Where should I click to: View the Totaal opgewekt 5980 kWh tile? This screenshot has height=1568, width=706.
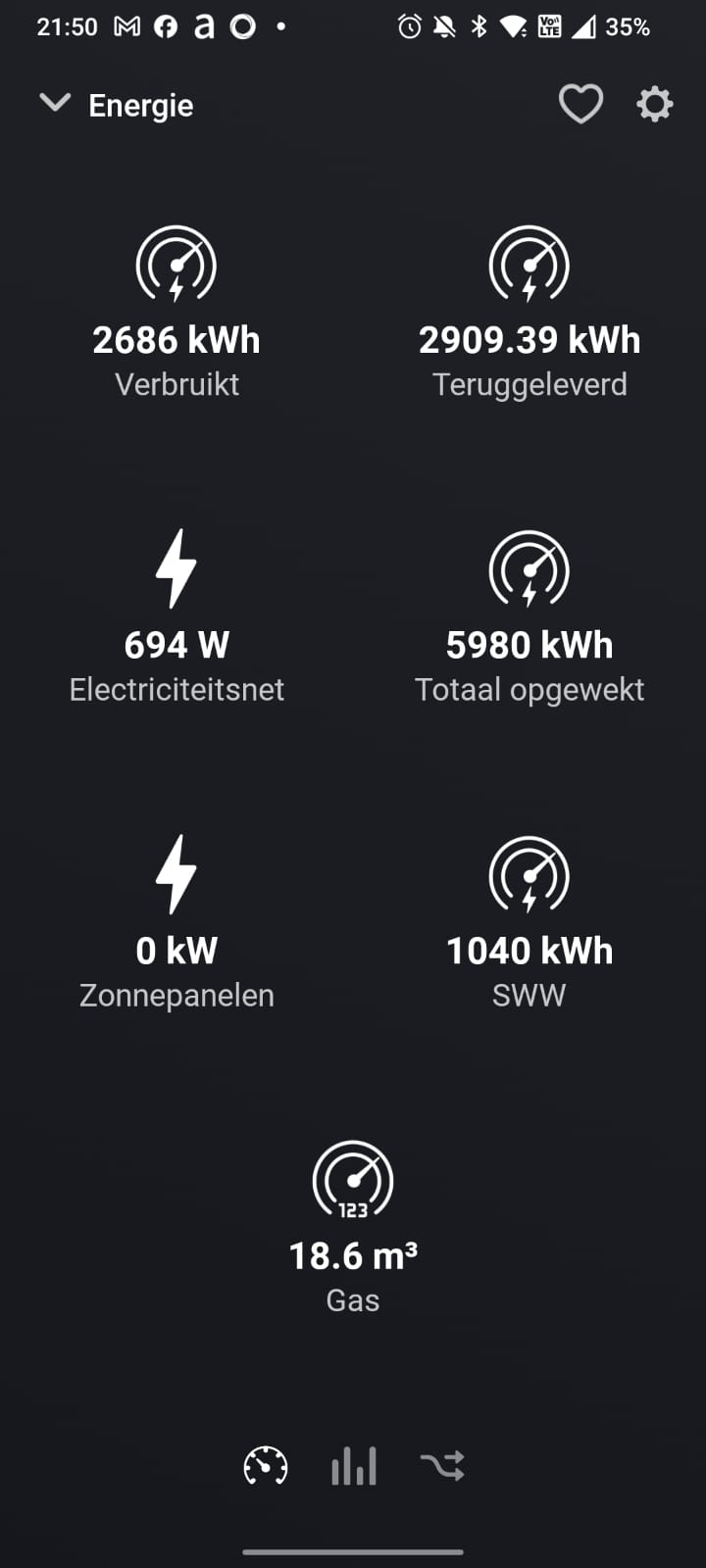(529, 616)
